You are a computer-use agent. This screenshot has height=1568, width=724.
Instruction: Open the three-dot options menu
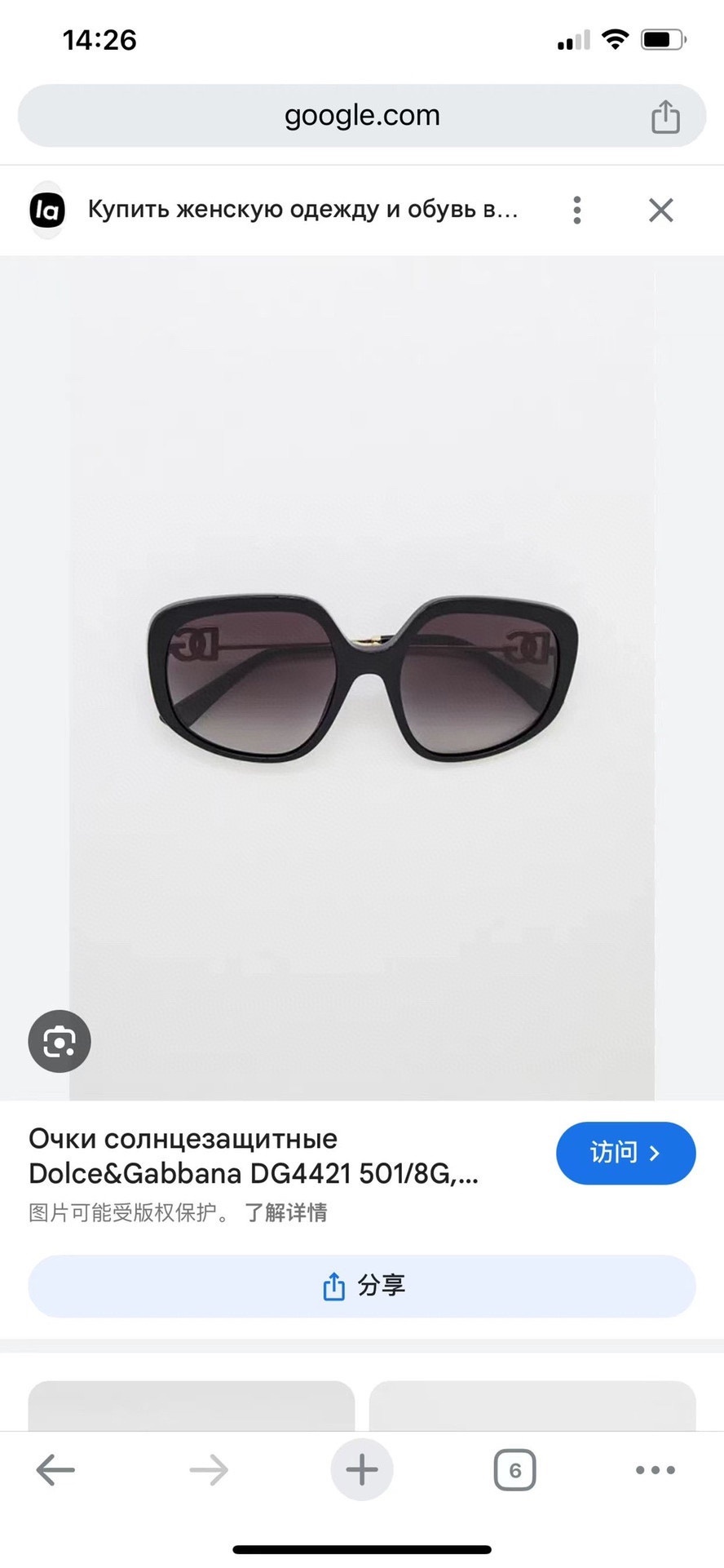point(577,210)
